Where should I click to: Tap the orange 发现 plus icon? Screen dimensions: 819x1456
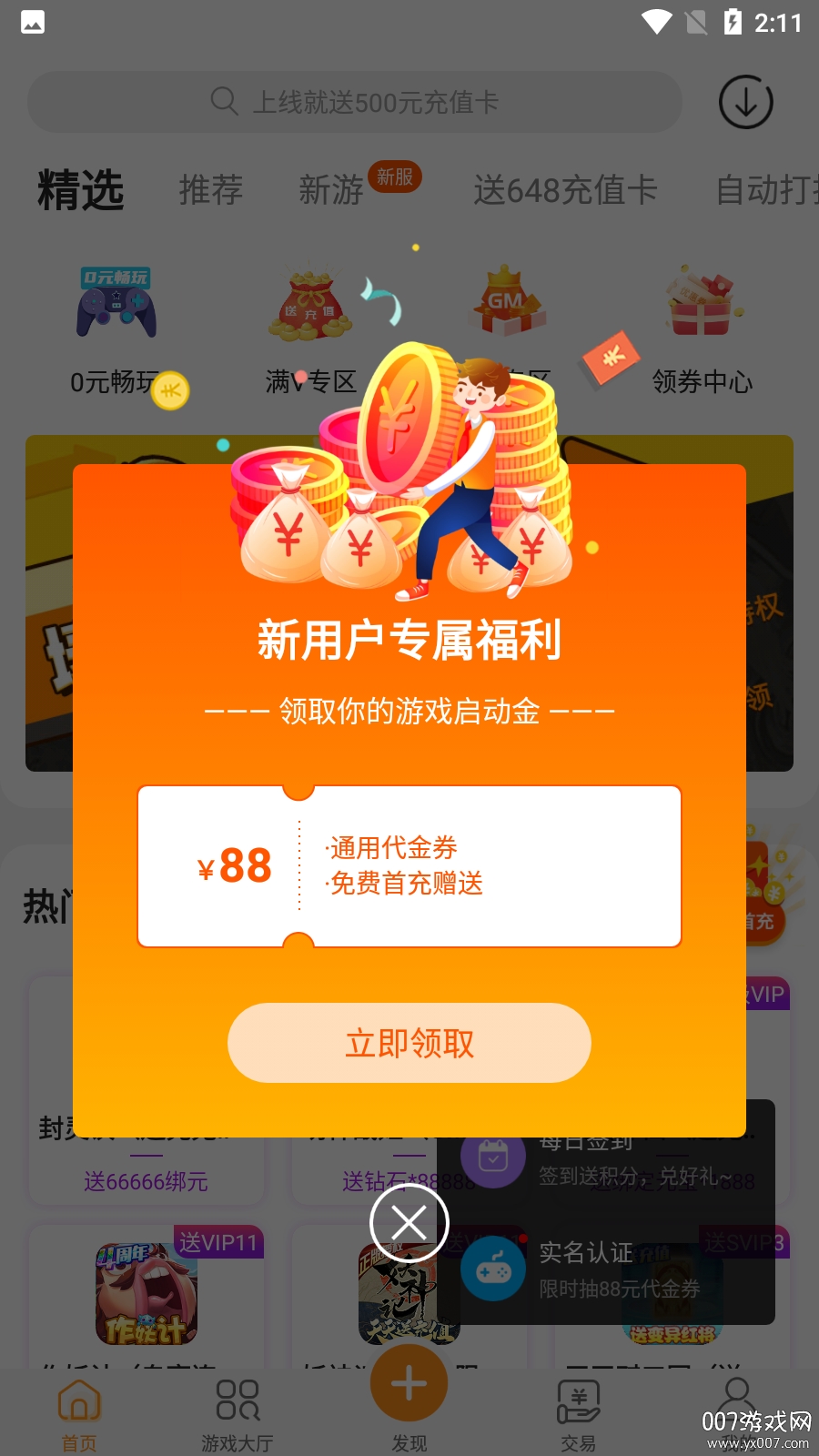pyautogui.click(x=408, y=1382)
